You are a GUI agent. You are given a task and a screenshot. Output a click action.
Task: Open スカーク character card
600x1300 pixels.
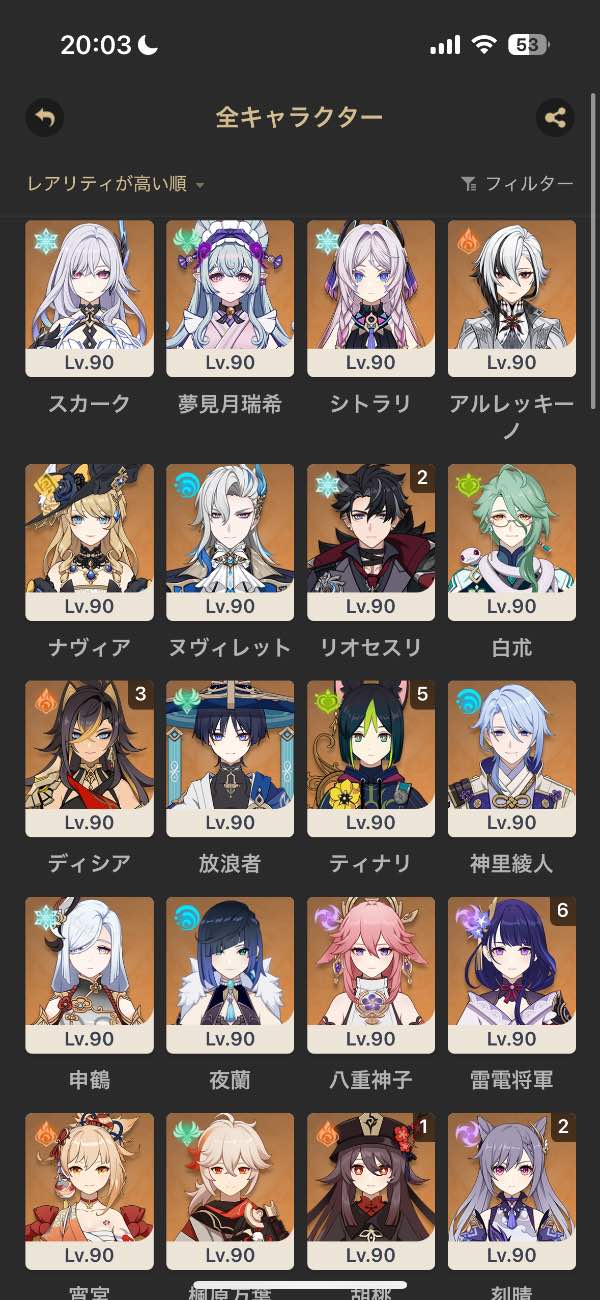(89, 298)
